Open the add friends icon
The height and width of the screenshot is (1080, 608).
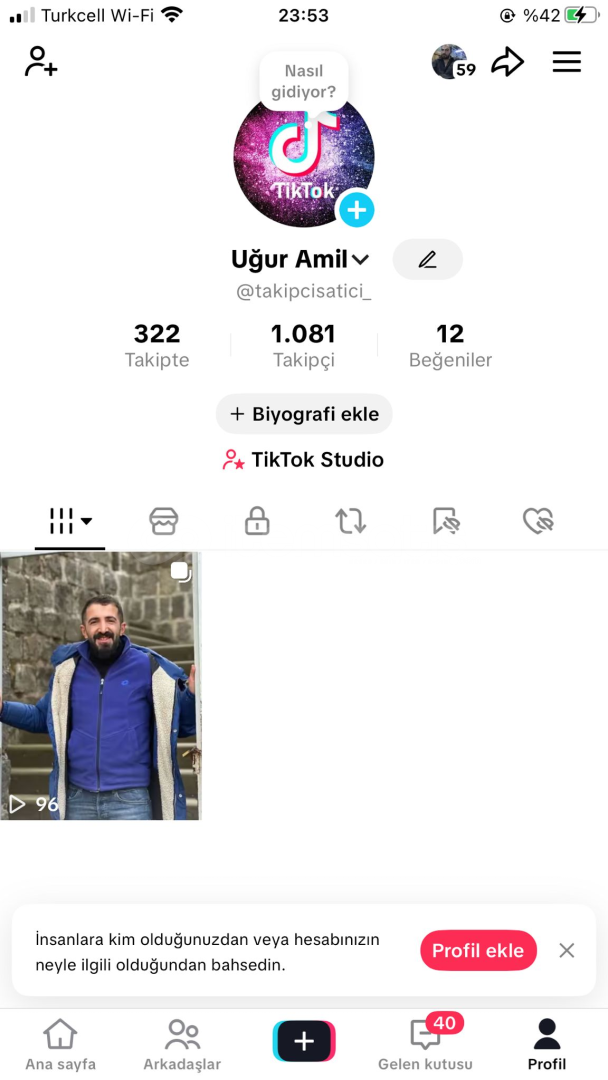click(41, 62)
